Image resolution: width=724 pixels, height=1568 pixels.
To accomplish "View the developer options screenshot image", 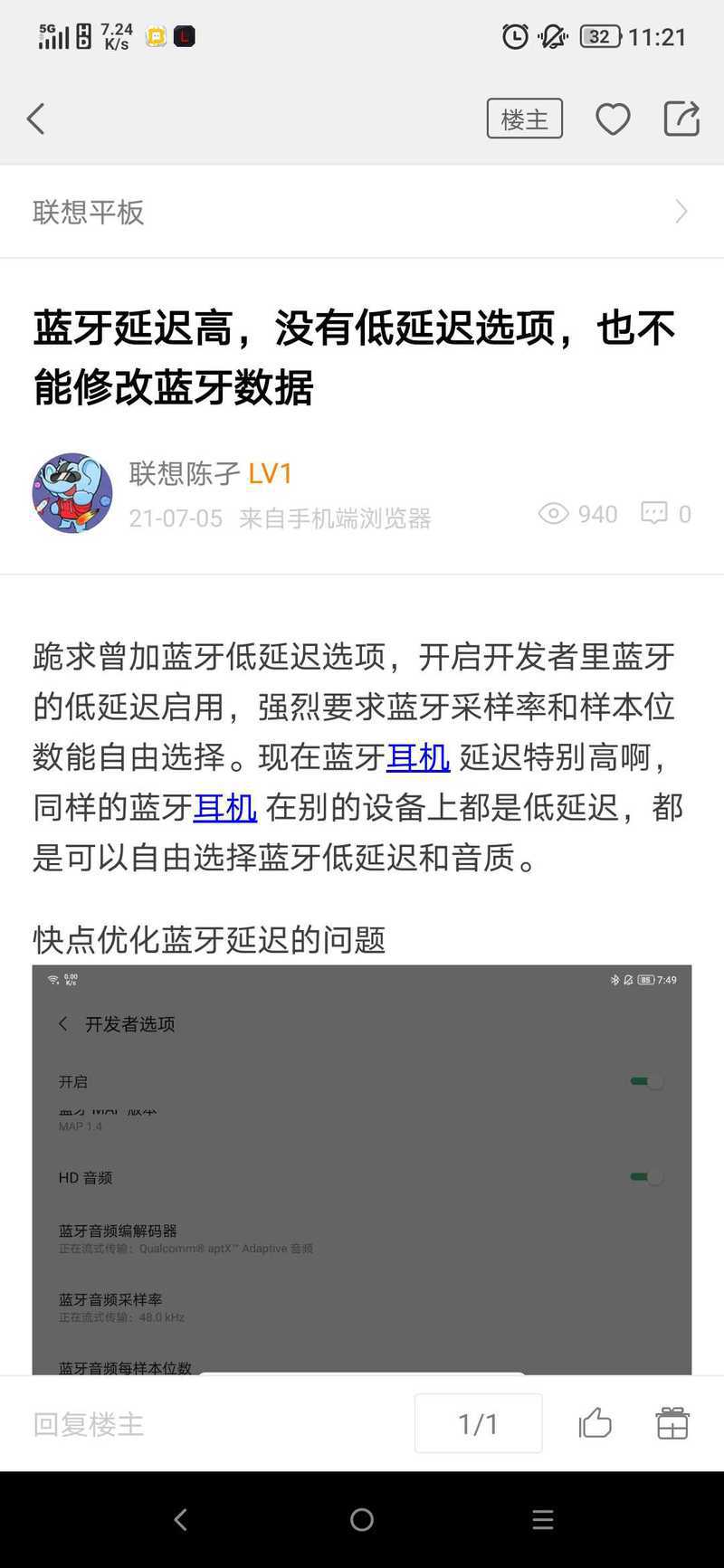I will tap(362, 1170).
